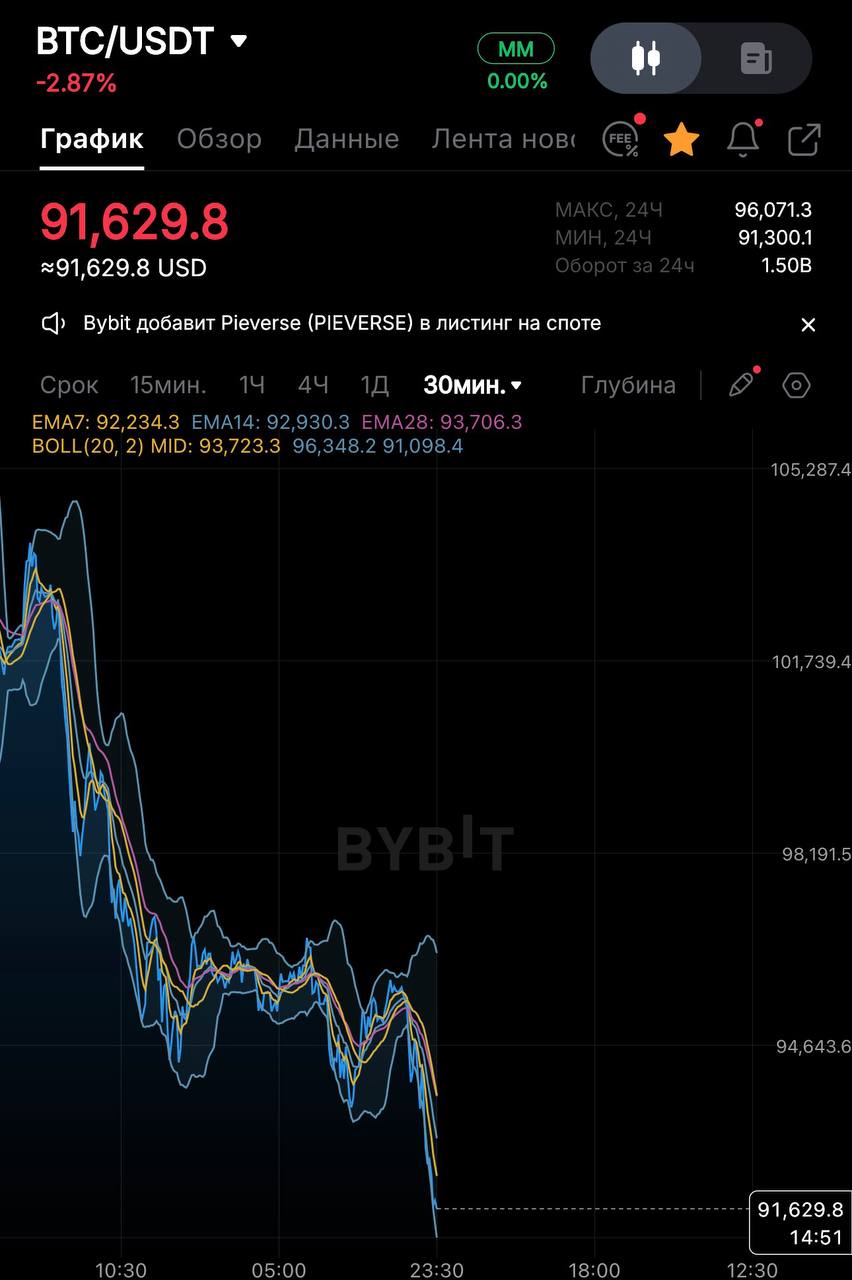Image resolution: width=852 pixels, height=1280 pixels.
Task: Tap the MM margin mode badge
Action: pyautogui.click(x=516, y=50)
